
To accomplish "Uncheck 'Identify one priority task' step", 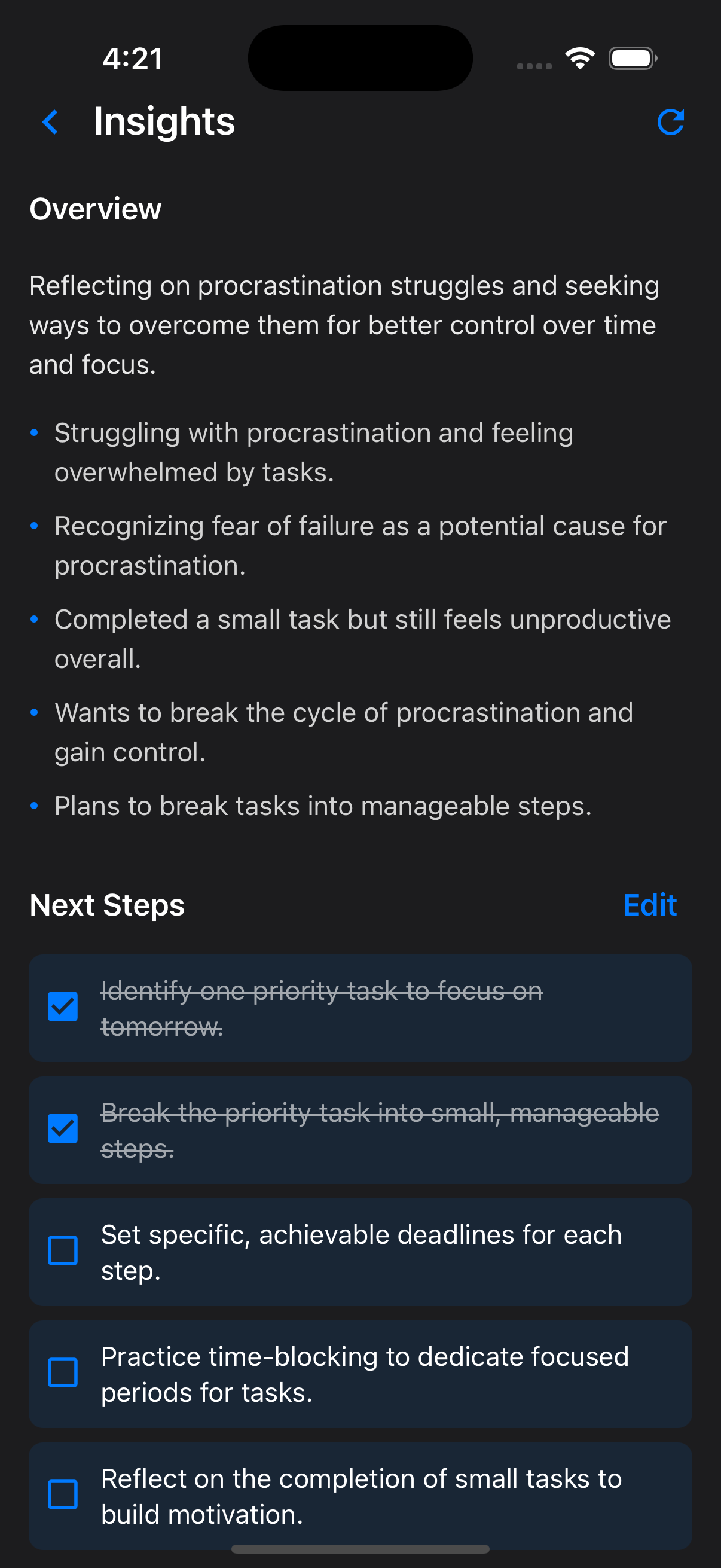I will (x=63, y=1007).
